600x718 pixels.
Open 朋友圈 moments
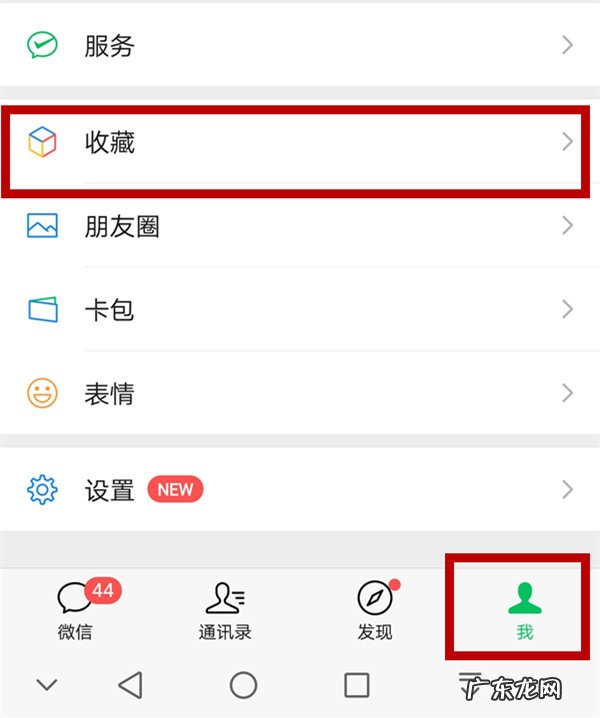(x=300, y=227)
